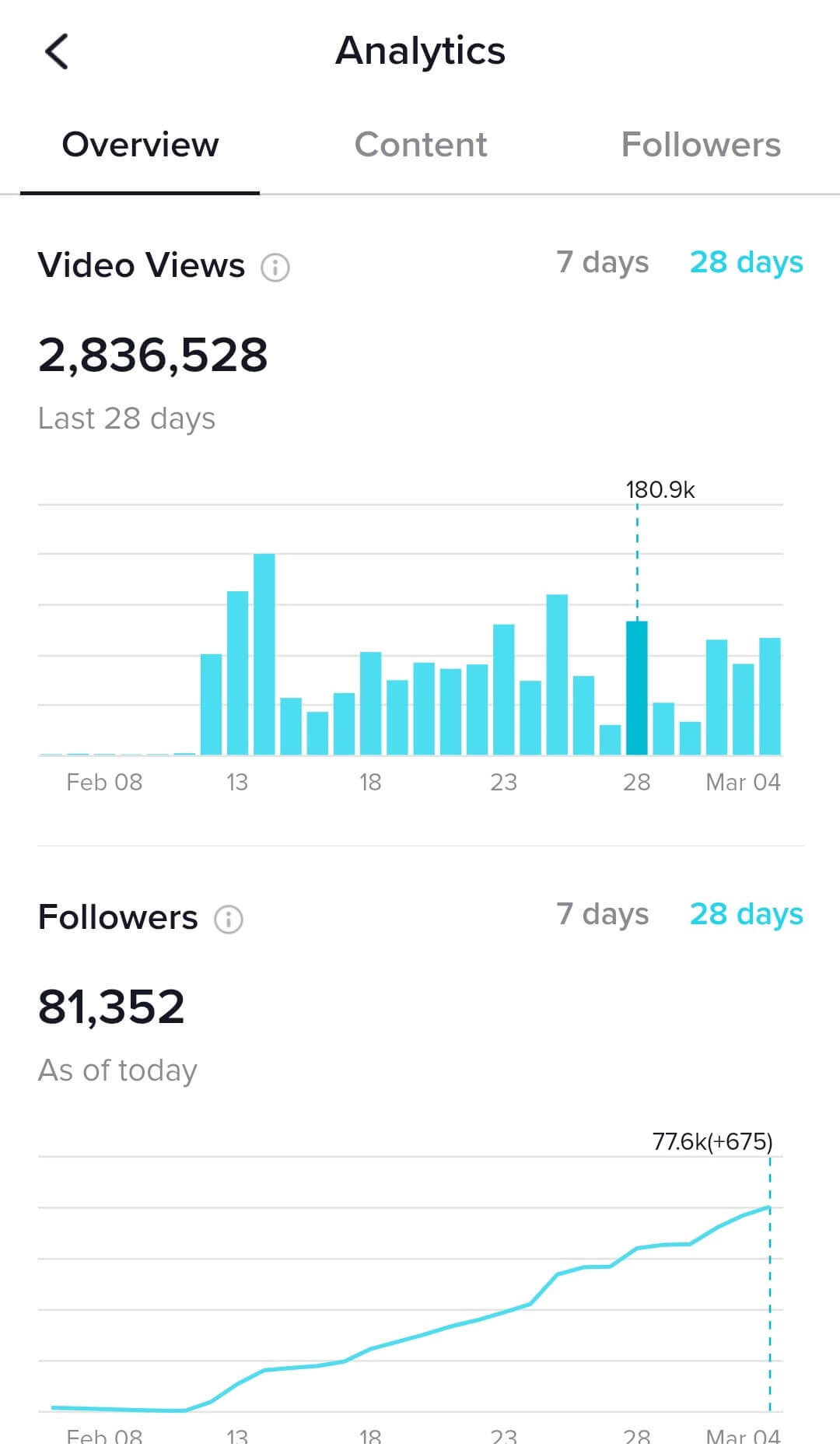
Task: Switch to the Followers tab
Action: coord(700,145)
